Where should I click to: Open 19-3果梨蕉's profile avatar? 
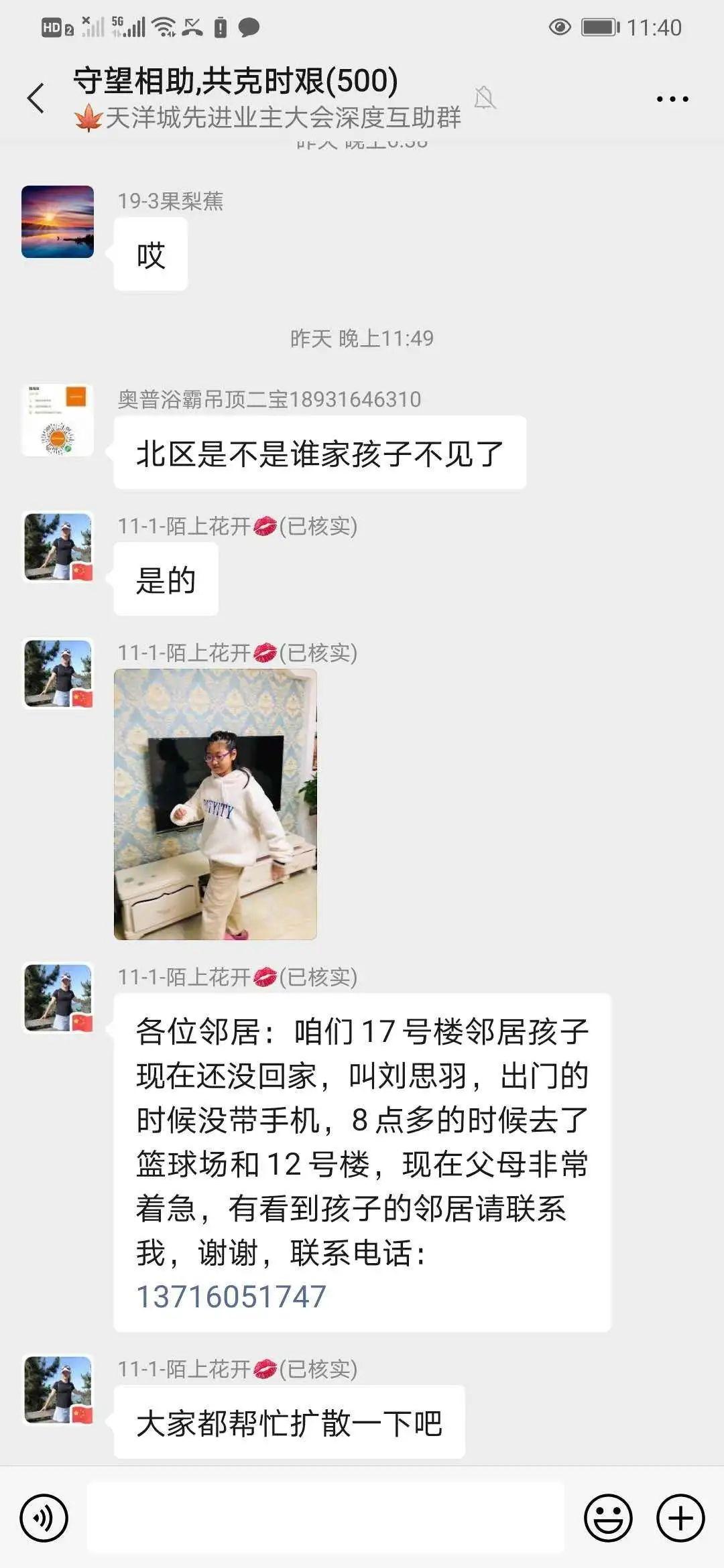(x=58, y=222)
